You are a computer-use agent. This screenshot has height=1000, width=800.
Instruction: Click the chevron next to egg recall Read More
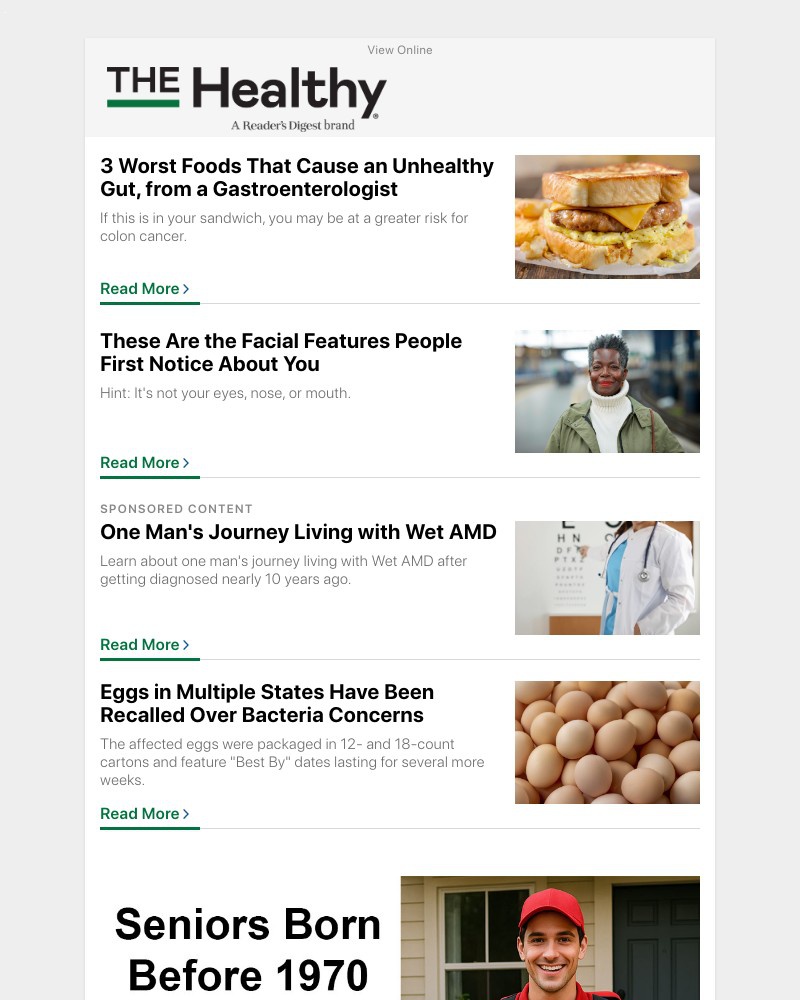(185, 813)
